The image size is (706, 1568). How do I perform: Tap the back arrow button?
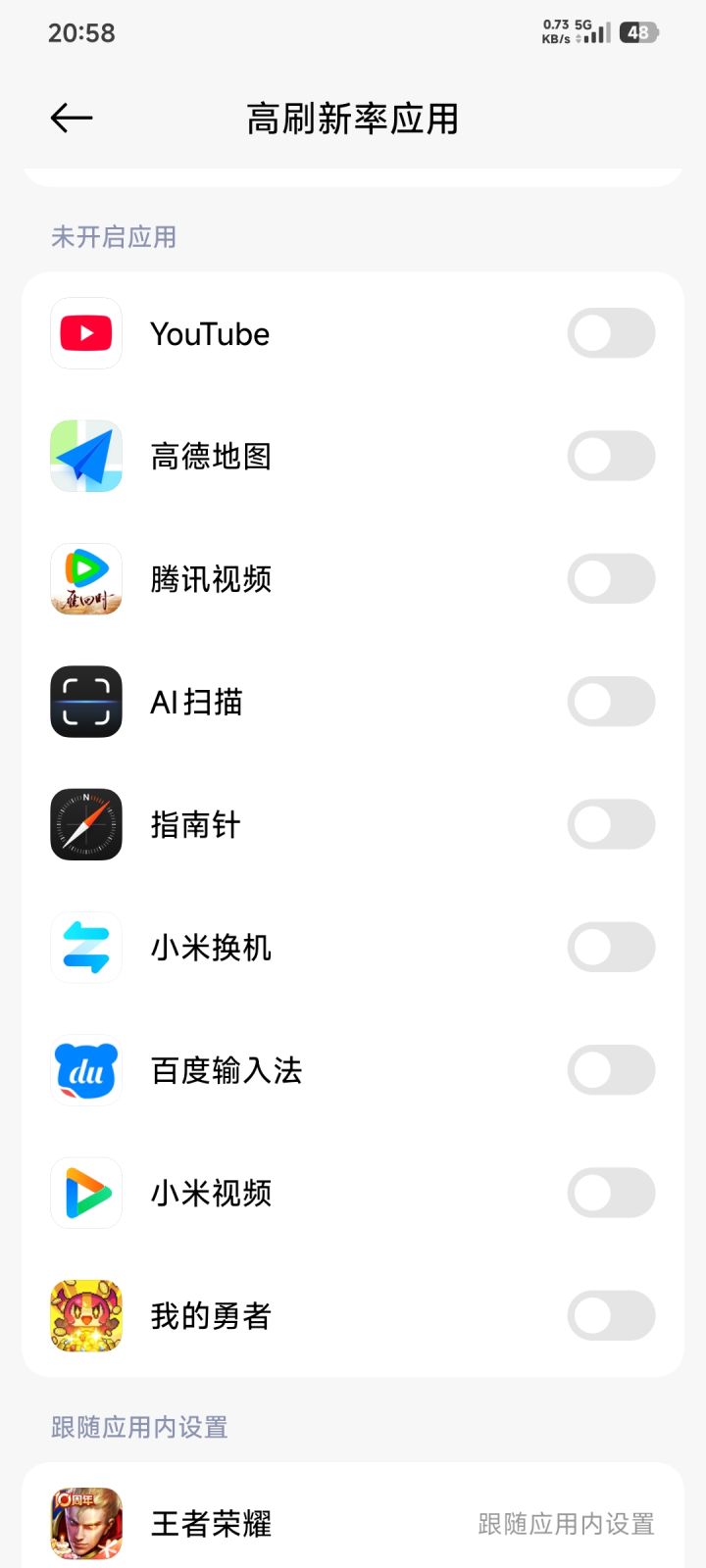pos(70,118)
